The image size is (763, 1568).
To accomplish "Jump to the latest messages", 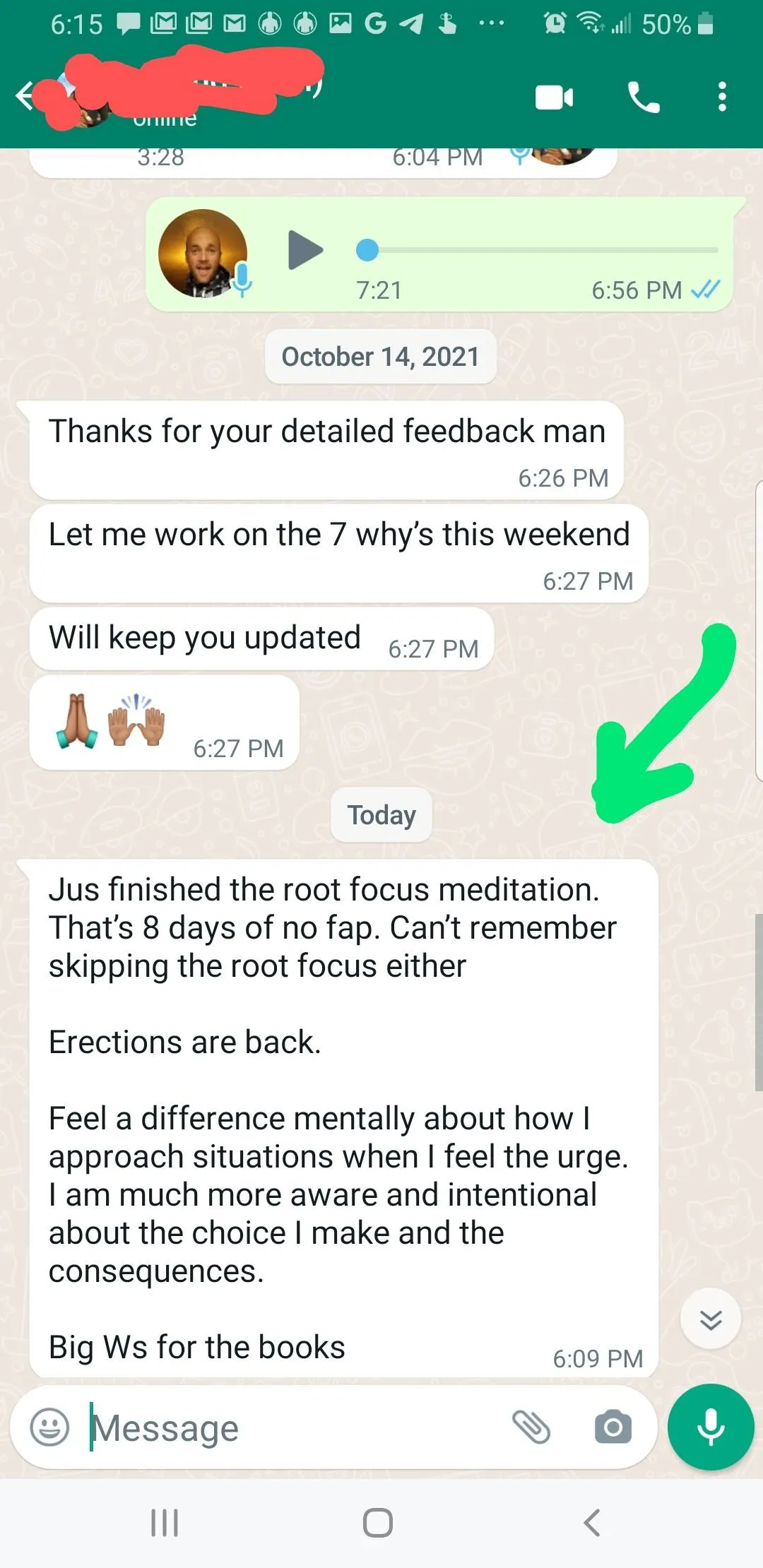I will tap(711, 1319).
